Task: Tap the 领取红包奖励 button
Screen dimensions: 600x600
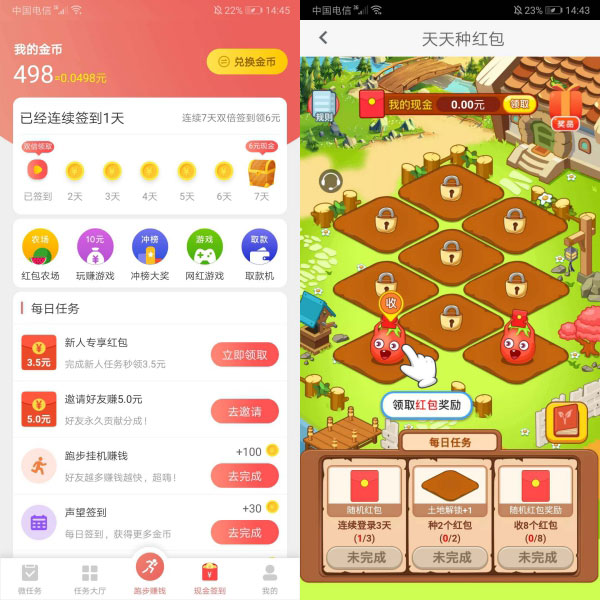Action: 427,405
